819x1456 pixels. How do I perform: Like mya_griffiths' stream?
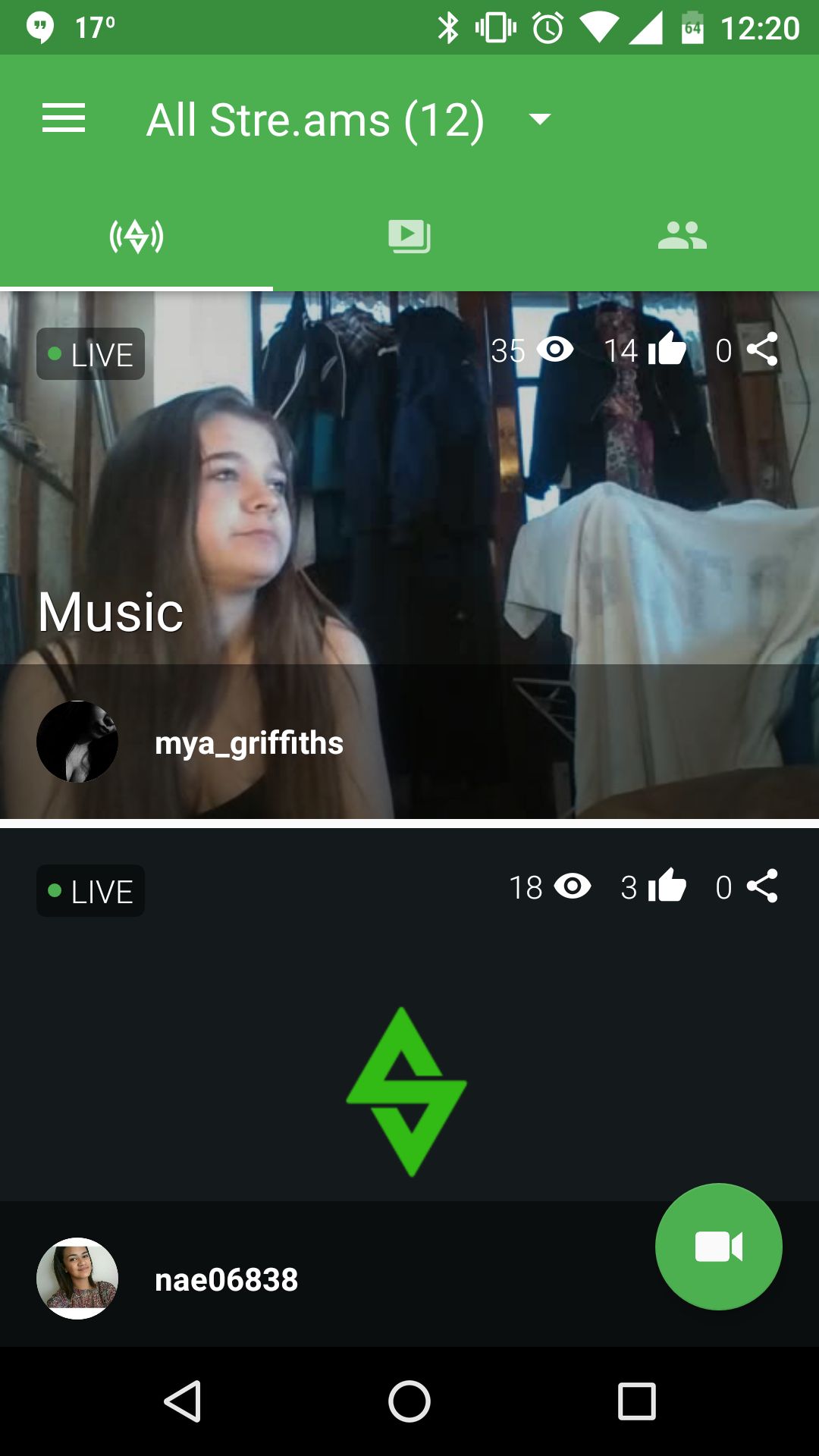point(667,350)
